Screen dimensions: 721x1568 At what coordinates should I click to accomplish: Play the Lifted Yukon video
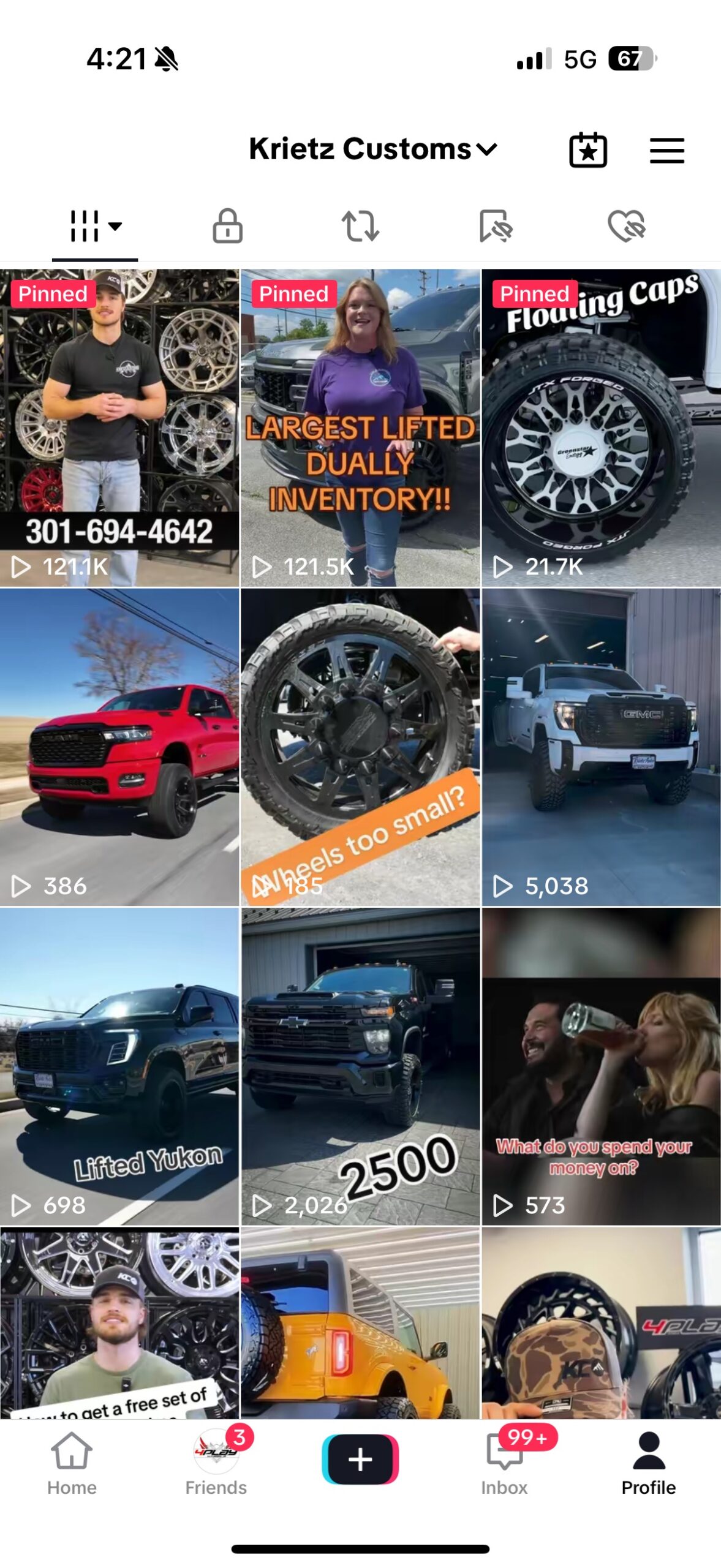pyautogui.click(x=119, y=1065)
